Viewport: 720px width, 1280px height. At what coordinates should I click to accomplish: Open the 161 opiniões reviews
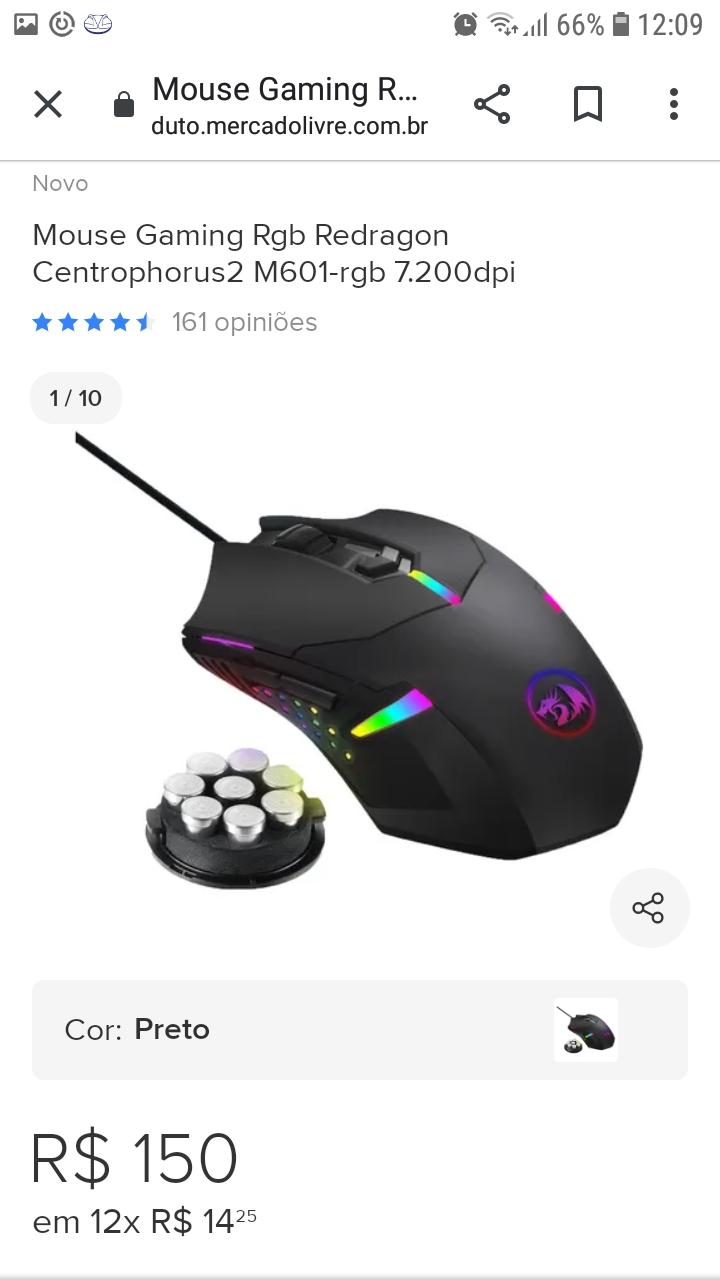click(244, 322)
